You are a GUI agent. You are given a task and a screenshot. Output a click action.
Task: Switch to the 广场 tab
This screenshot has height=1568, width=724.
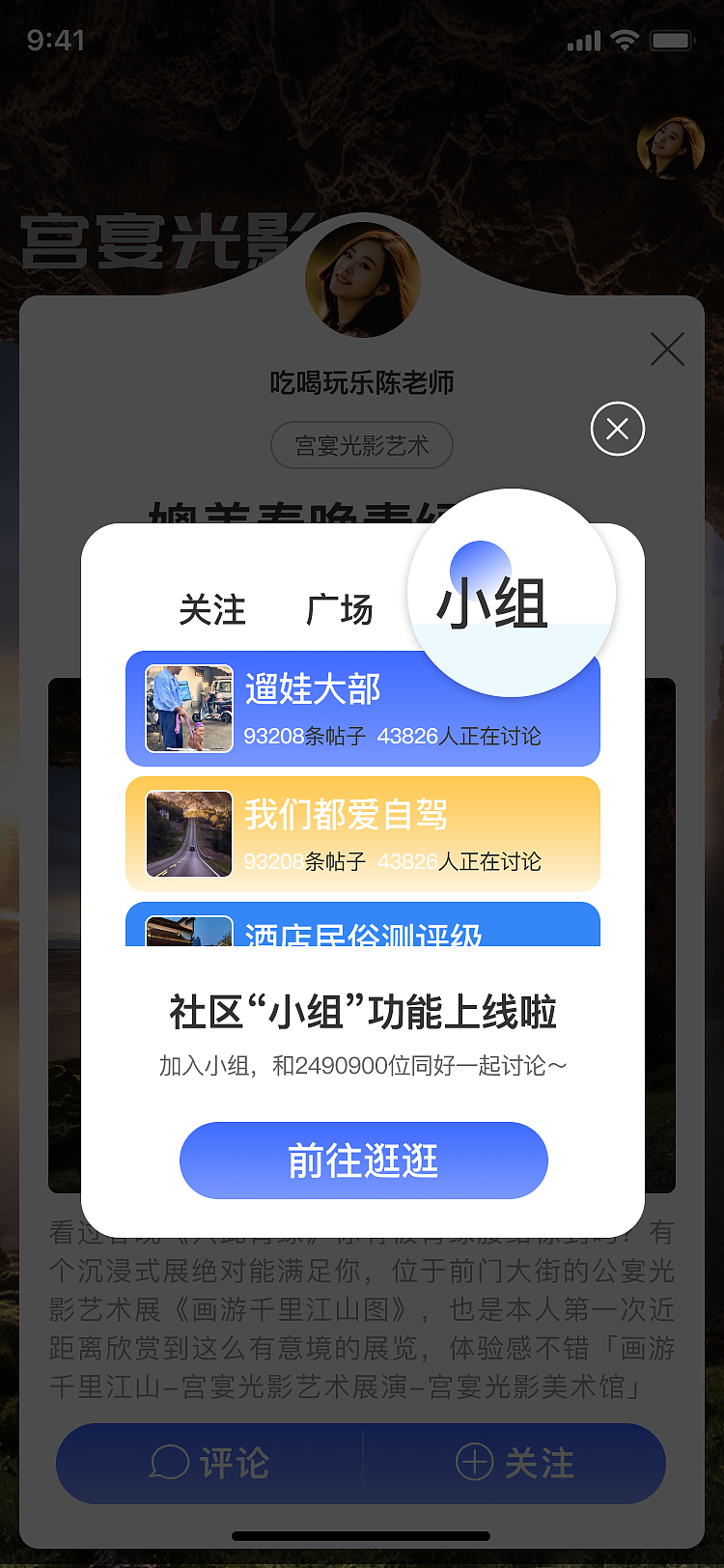coord(341,609)
